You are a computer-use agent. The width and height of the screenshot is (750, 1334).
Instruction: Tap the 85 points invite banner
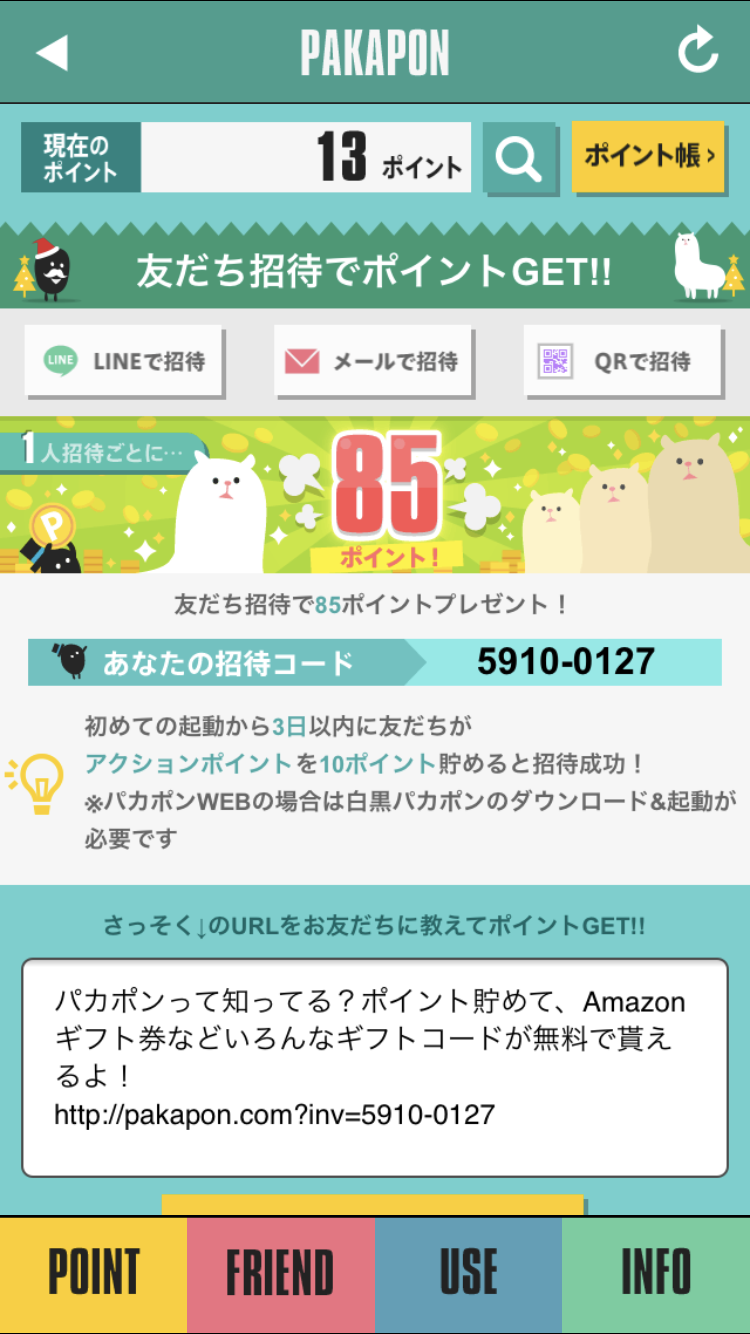click(375, 495)
